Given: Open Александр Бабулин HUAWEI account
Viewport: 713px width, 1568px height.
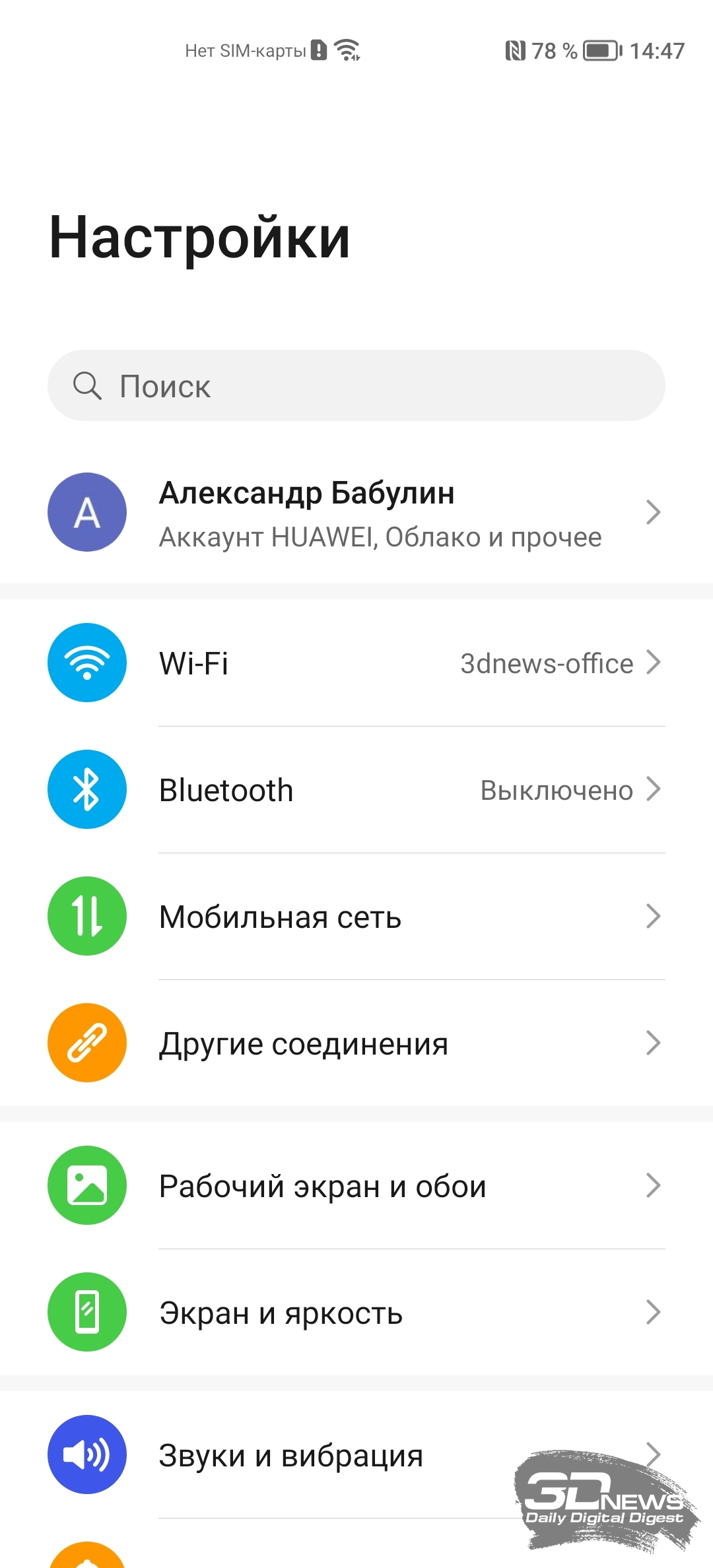Looking at the screenshot, I should point(356,513).
